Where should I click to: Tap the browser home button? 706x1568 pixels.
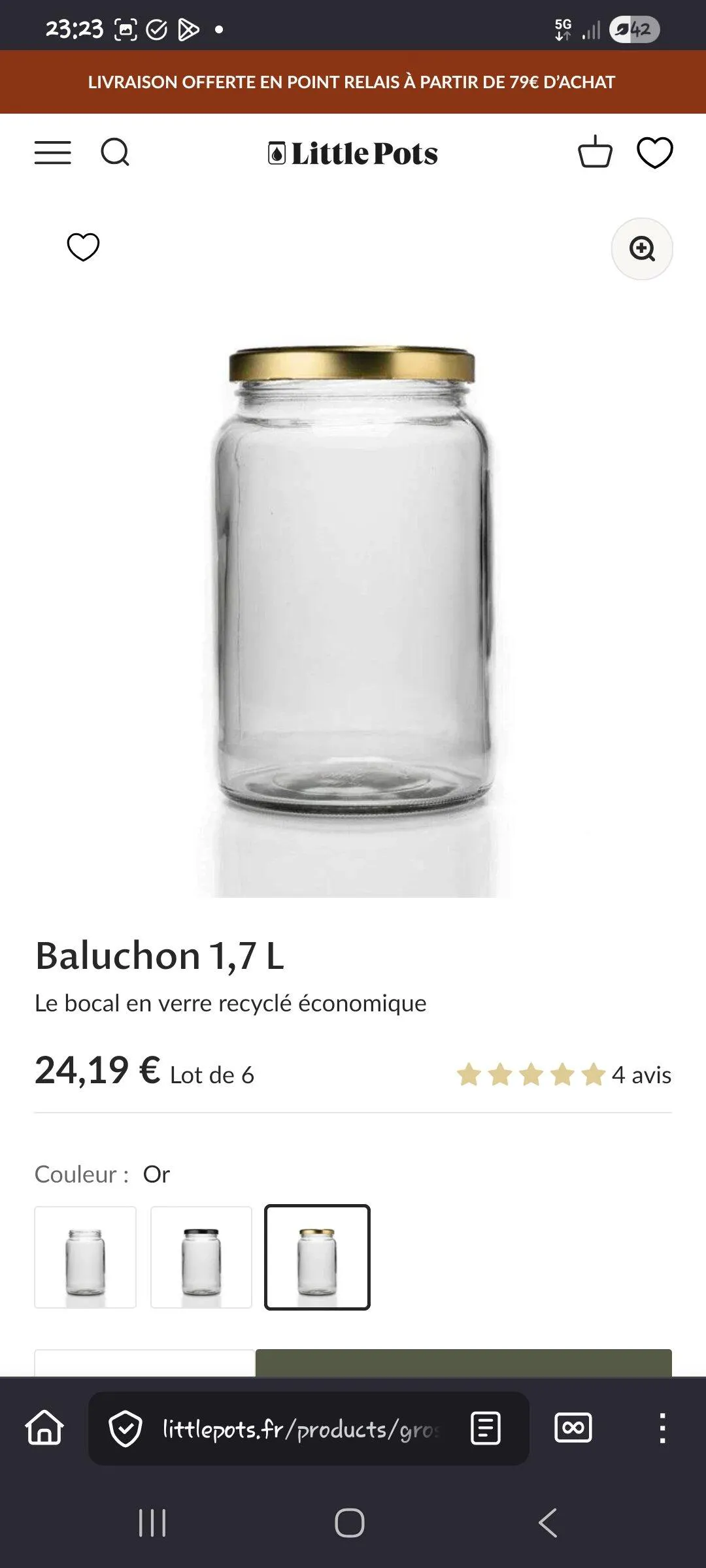point(44,1428)
